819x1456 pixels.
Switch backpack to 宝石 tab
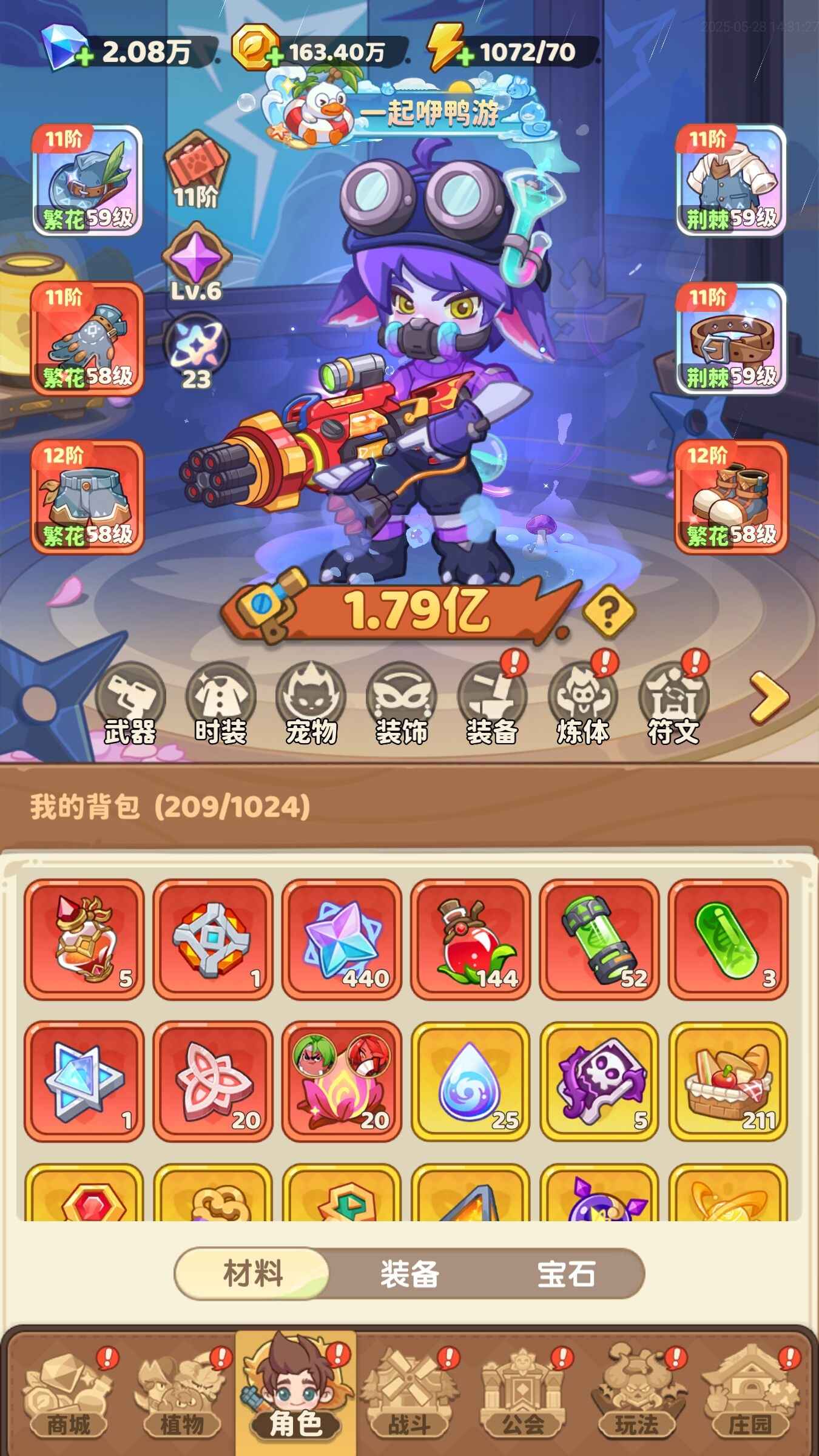tap(565, 1273)
